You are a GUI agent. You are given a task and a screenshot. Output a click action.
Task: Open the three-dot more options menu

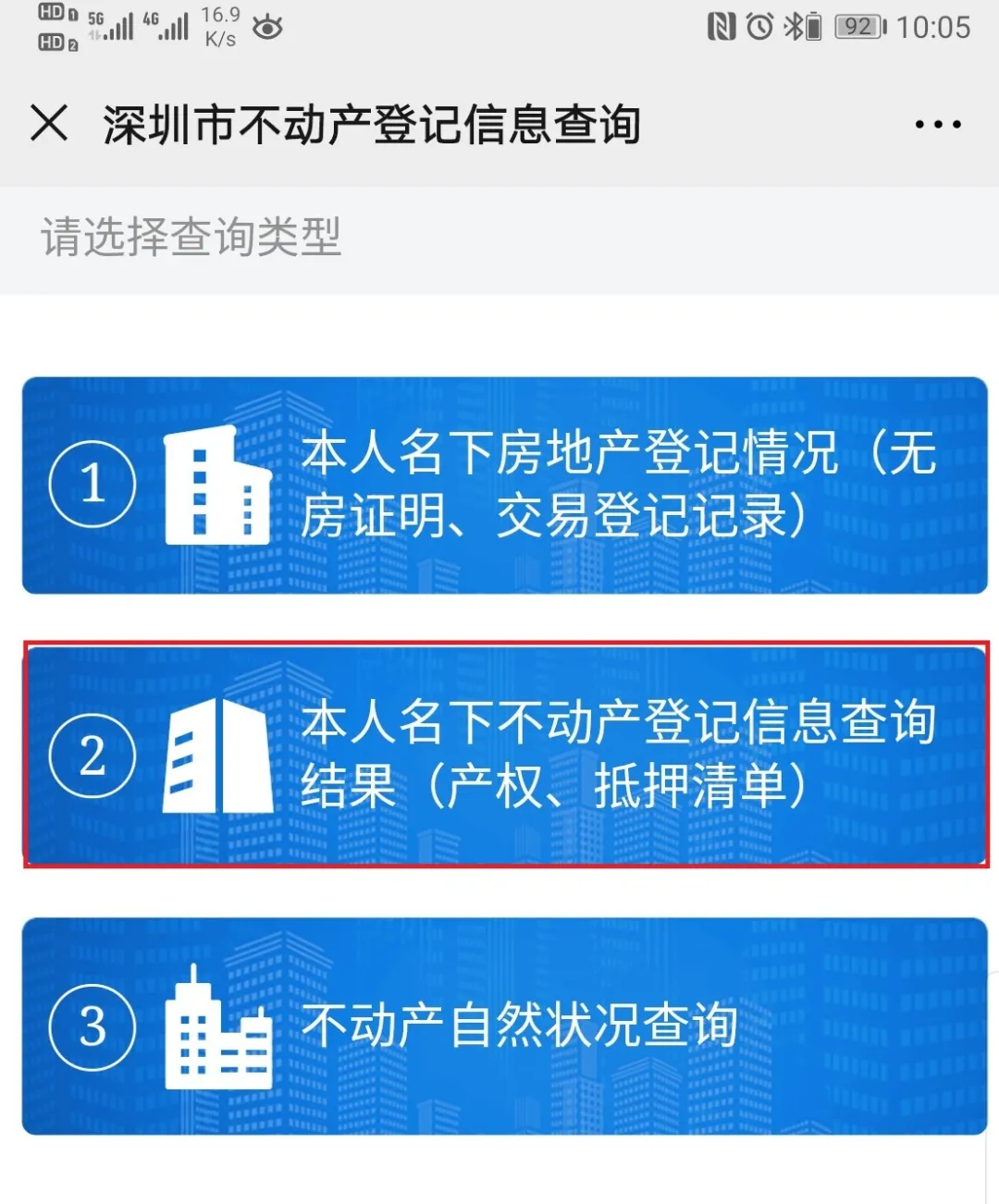click(937, 124)
